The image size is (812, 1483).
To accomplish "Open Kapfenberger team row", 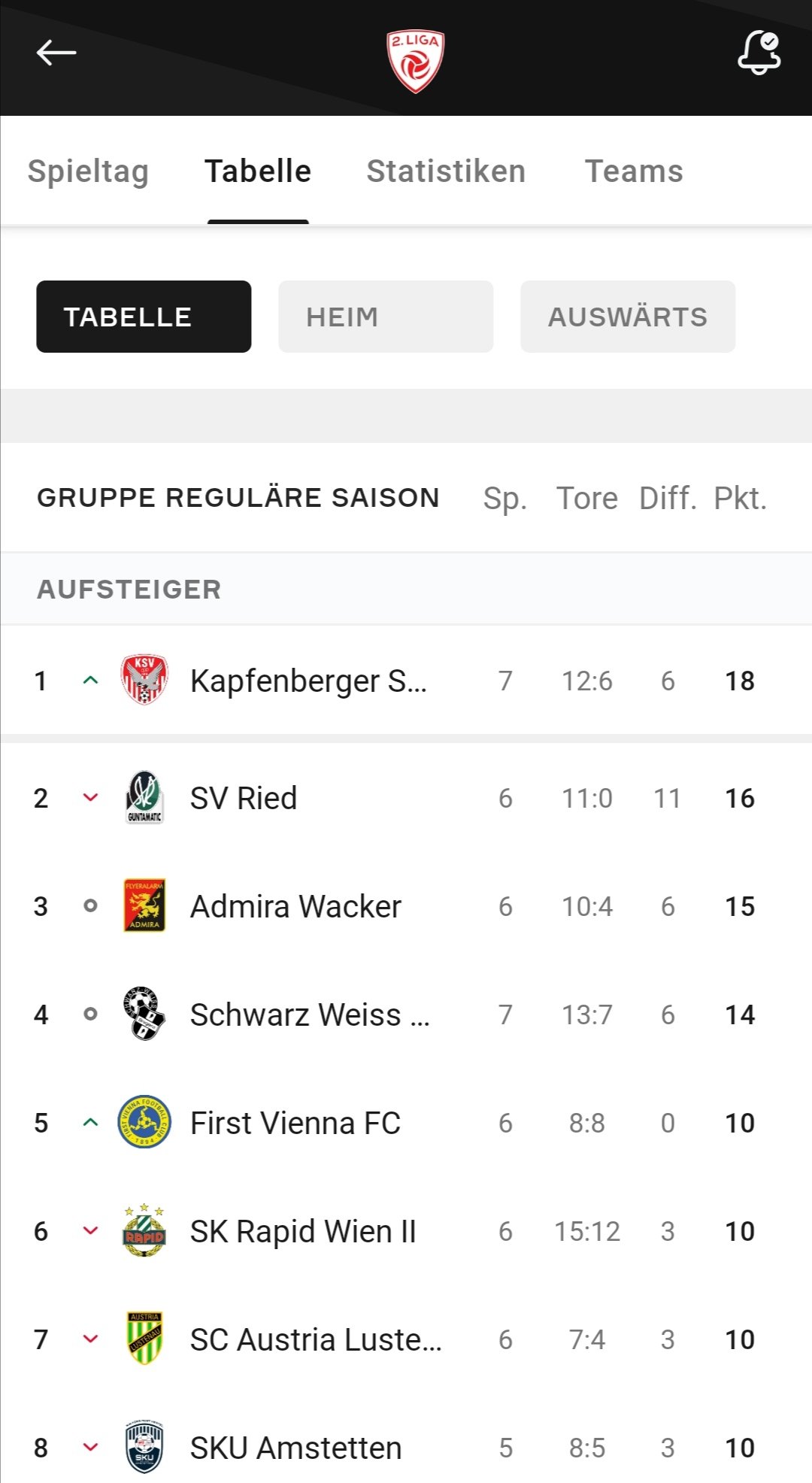I will (x=406, y=681).
